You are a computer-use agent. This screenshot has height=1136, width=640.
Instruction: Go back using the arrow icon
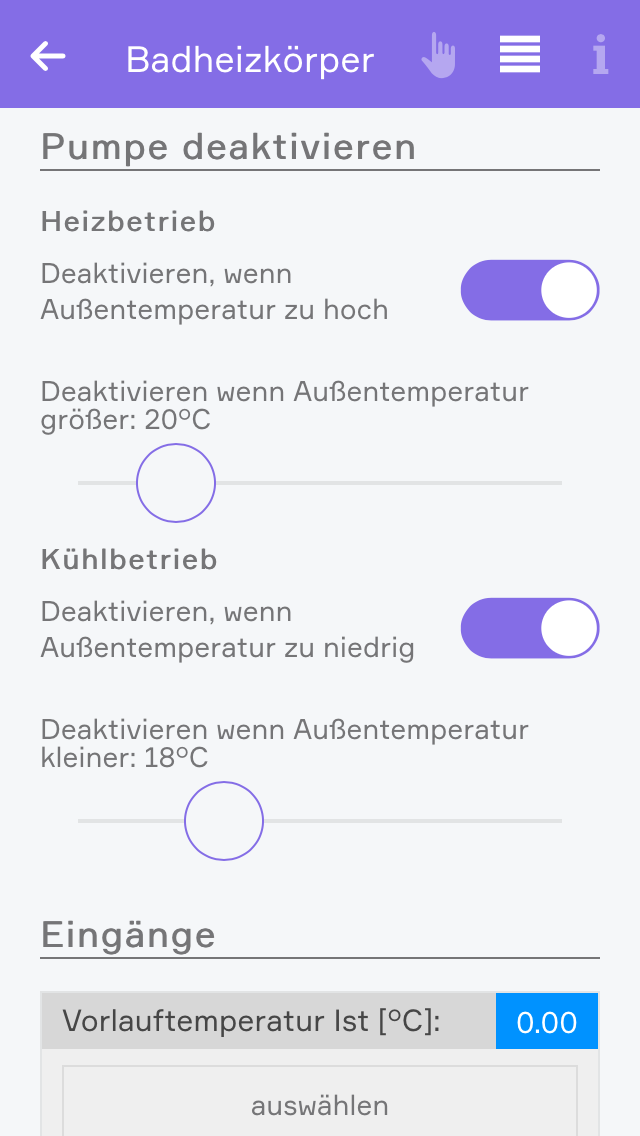(x=48, y=57)
